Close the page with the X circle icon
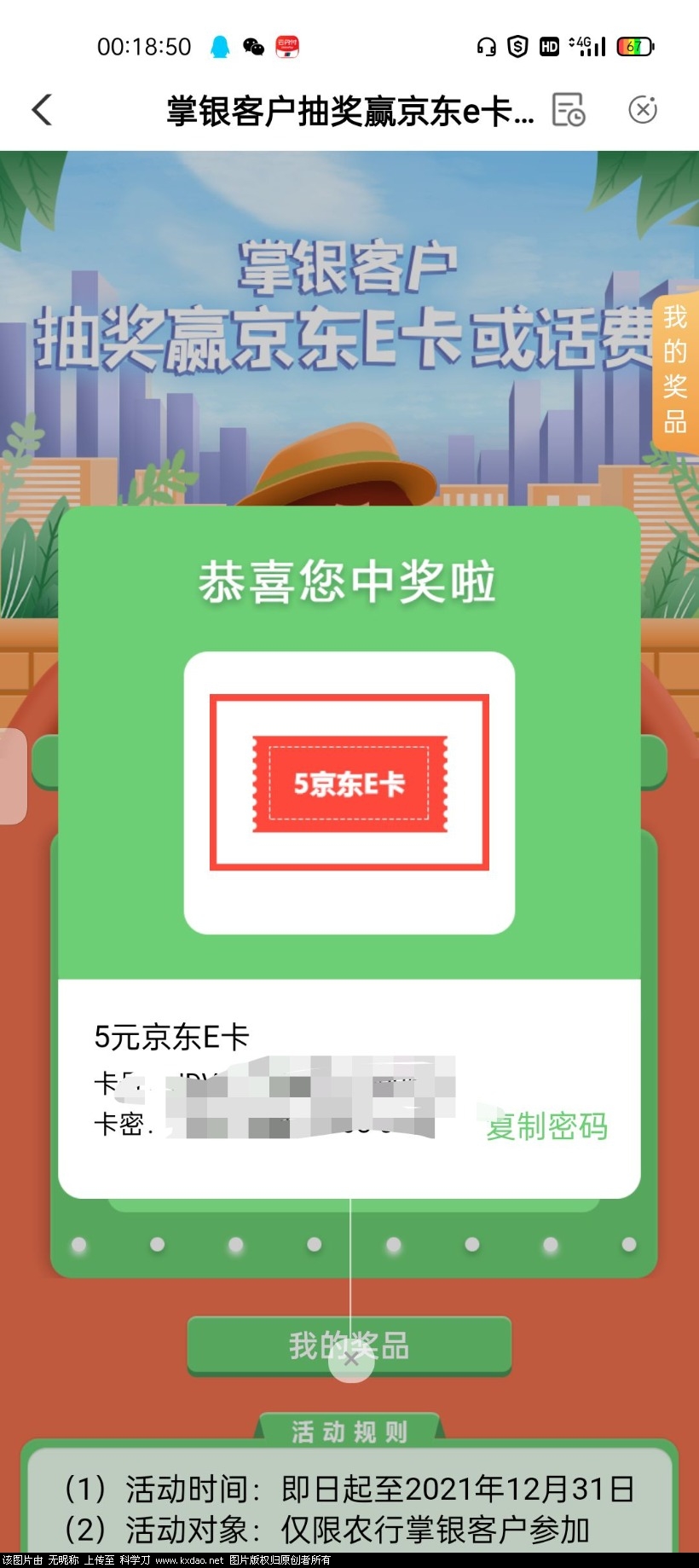 coord(643,110)
